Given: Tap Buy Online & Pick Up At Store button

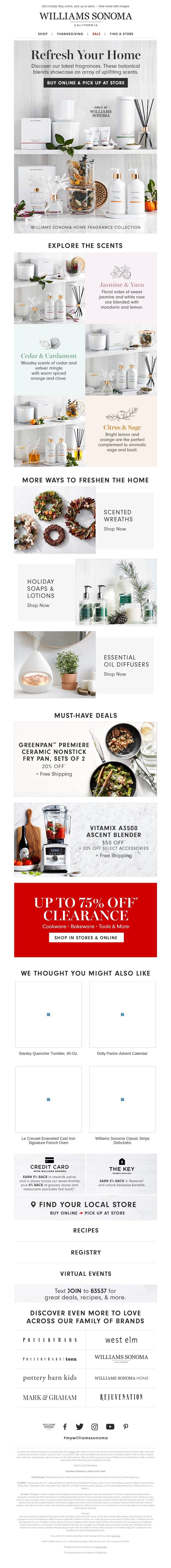Looking at the screenshot, I should [x=85, y=82].
